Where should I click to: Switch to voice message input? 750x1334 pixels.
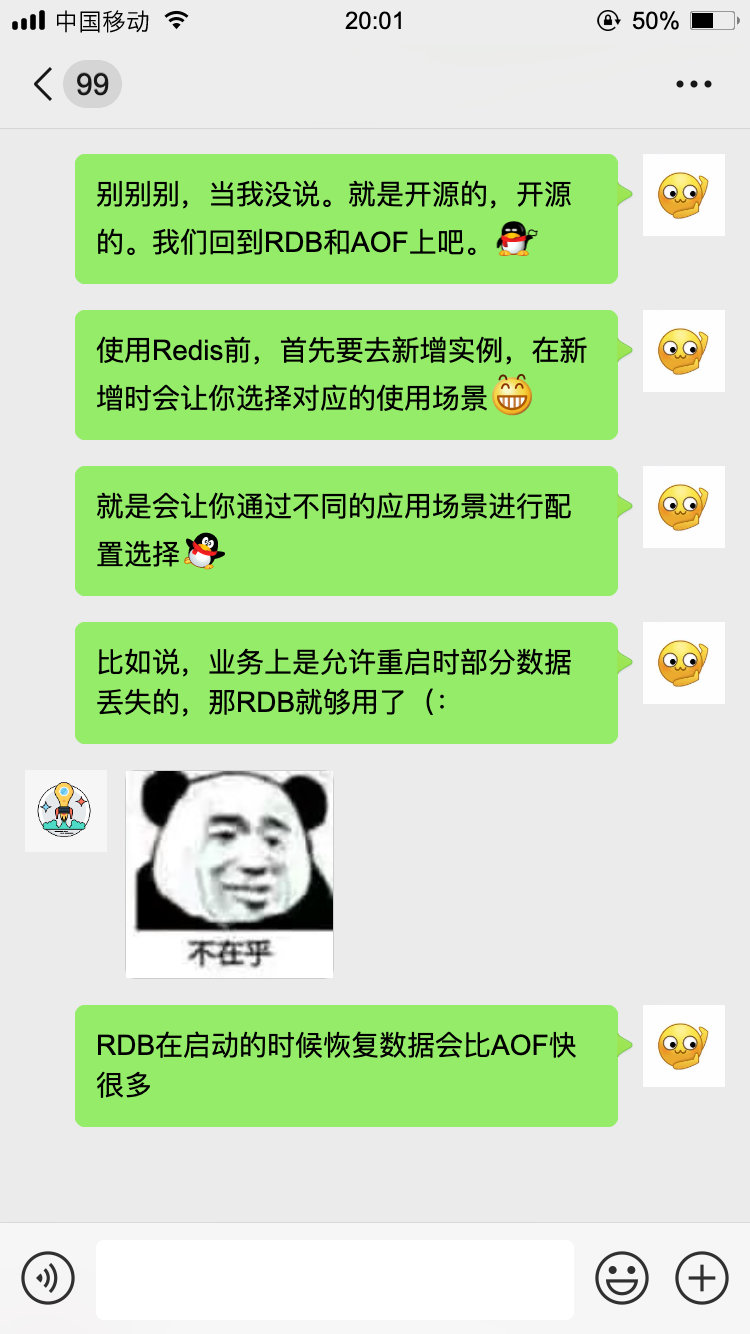(48, 1277)
